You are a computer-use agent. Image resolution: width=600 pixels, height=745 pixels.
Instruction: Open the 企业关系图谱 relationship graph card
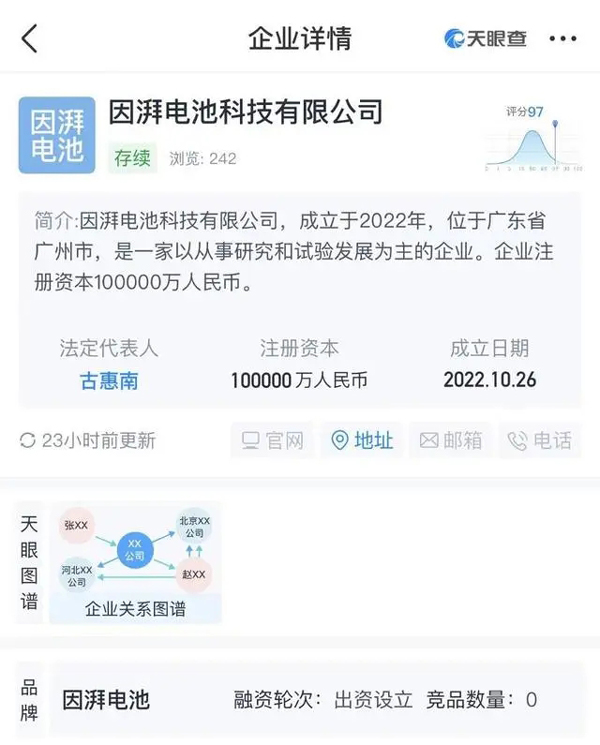tap(135, 562)
